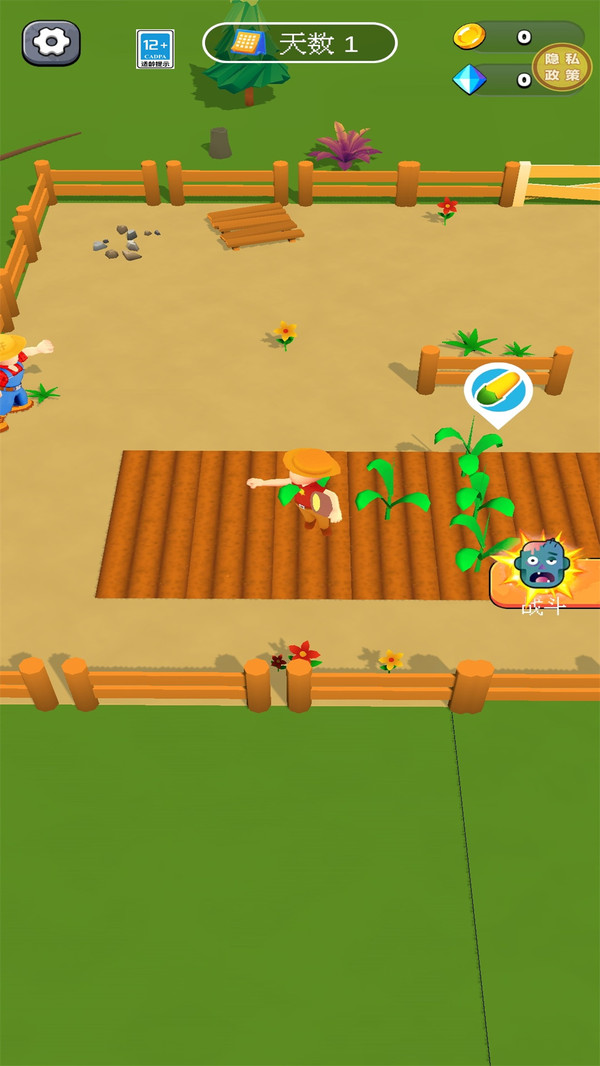Tap the corn bubble above the plant
This screenshot has height=1066, width=600.
(x=498, y=392)
